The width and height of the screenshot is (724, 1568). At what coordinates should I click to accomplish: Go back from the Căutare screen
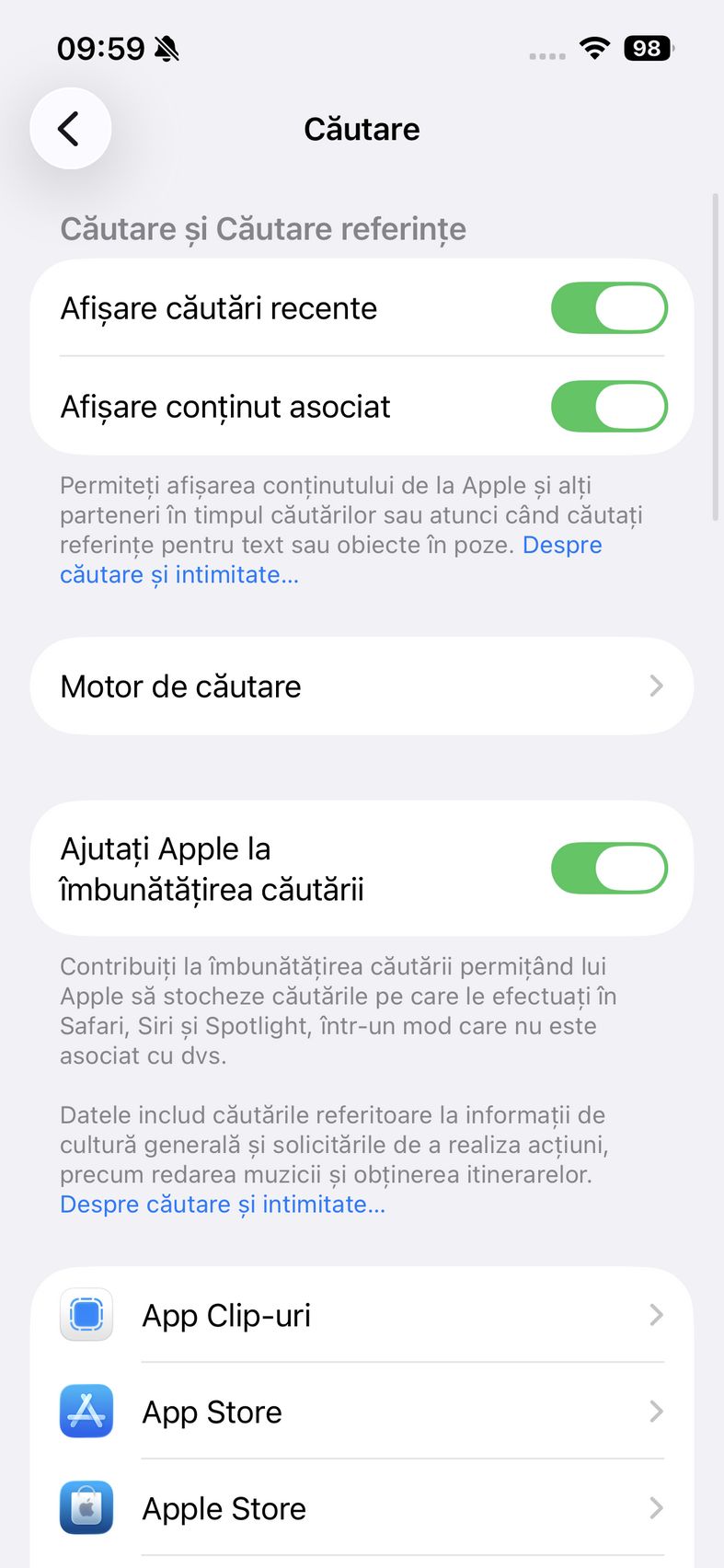point(70,129)
